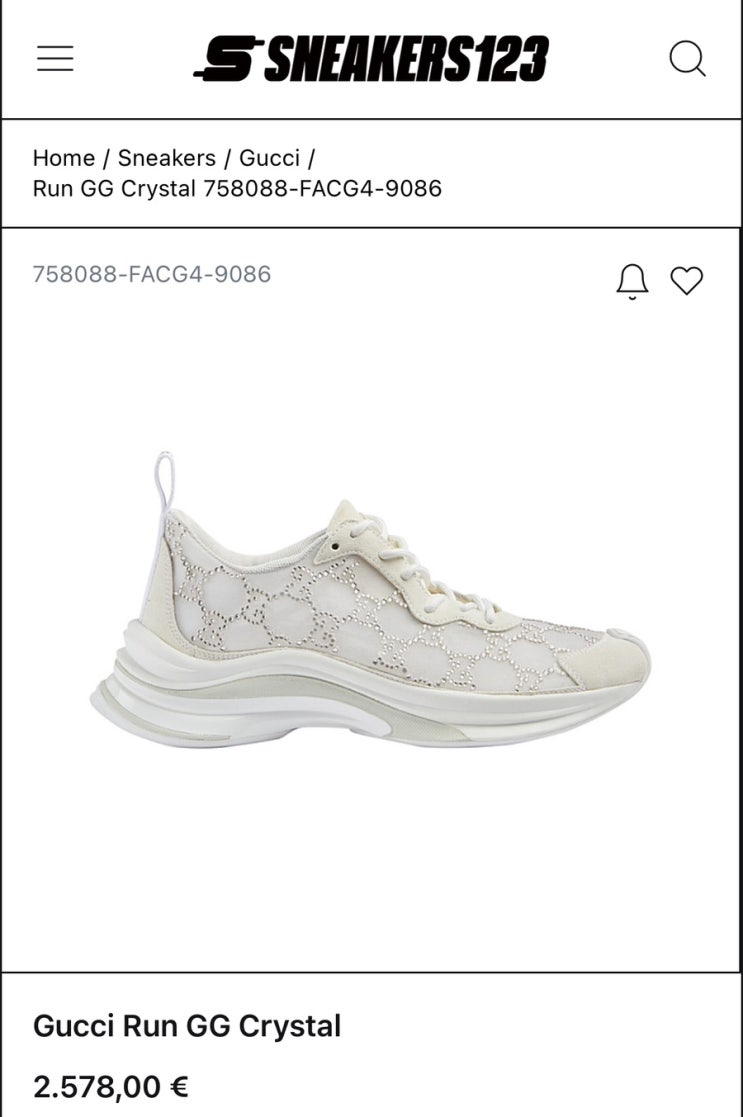Screen dimensions: 743x1117
Task: View the Gucci Run GG Crystal image
Action: [371, 600]
